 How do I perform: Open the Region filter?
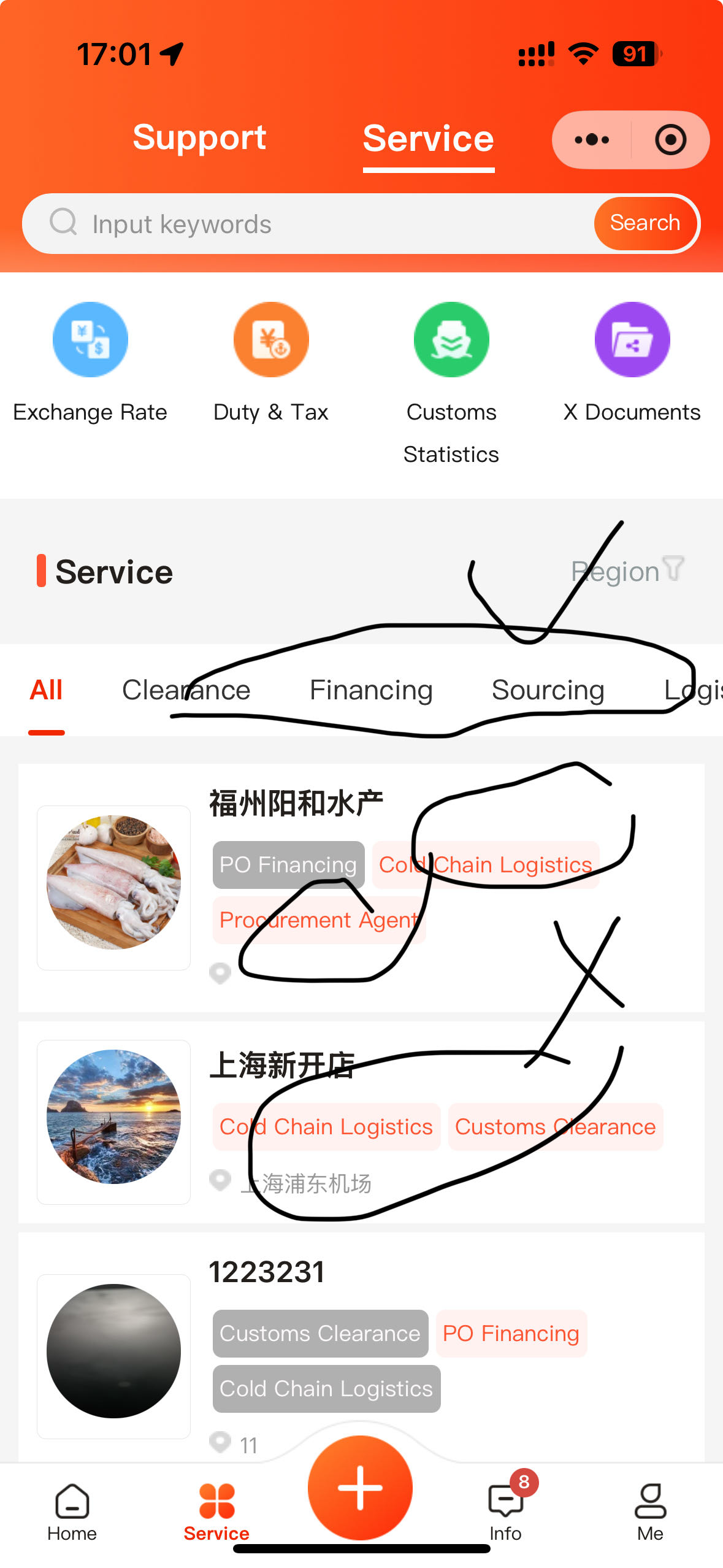627,571
